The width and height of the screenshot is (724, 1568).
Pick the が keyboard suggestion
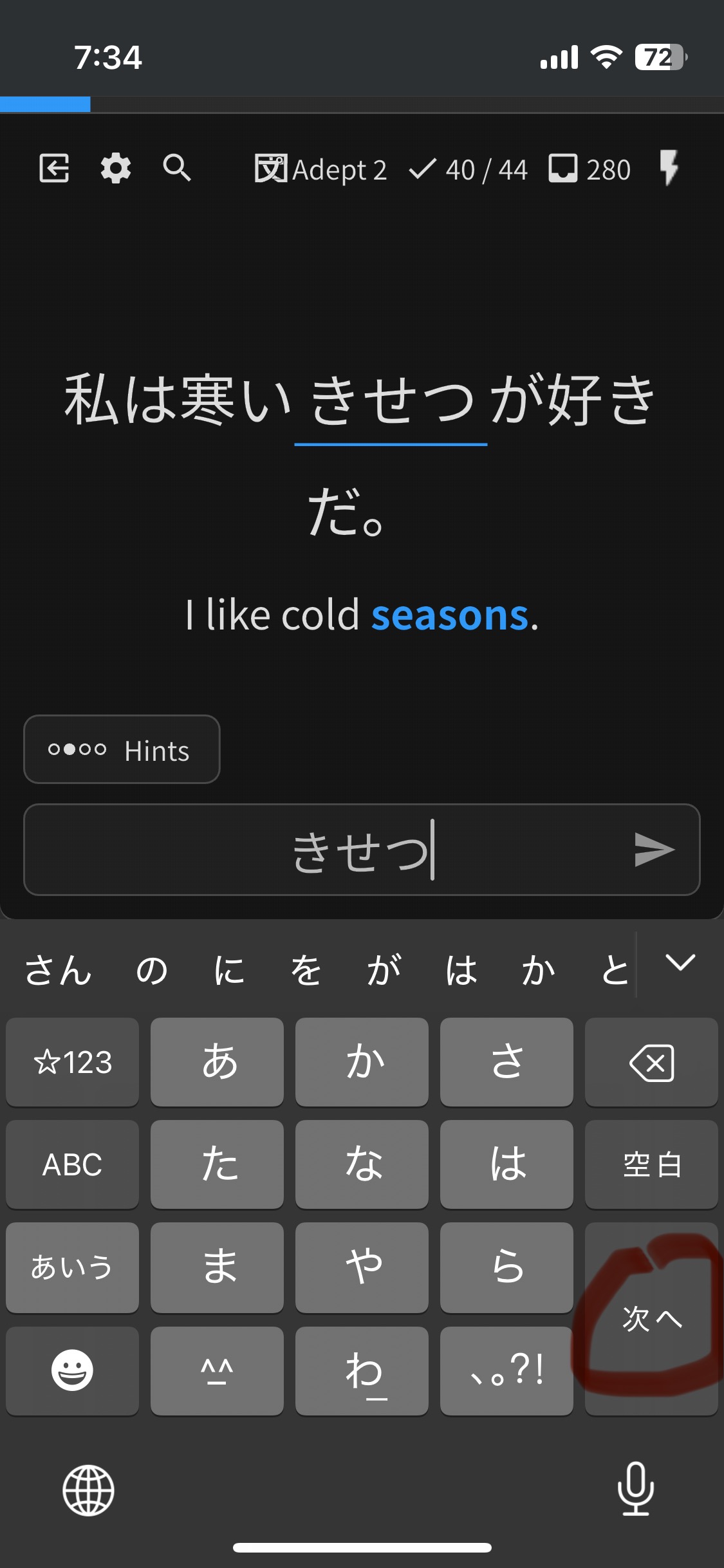[x=384, y=970]
